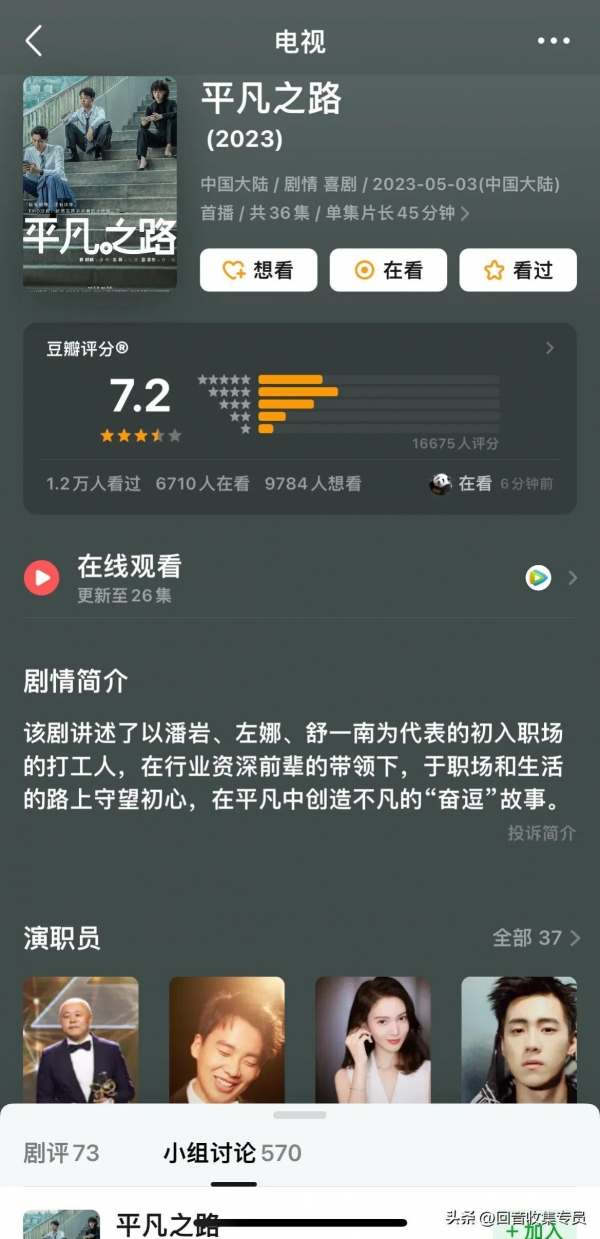Open the three-dot overflow menu

point(553,41)
